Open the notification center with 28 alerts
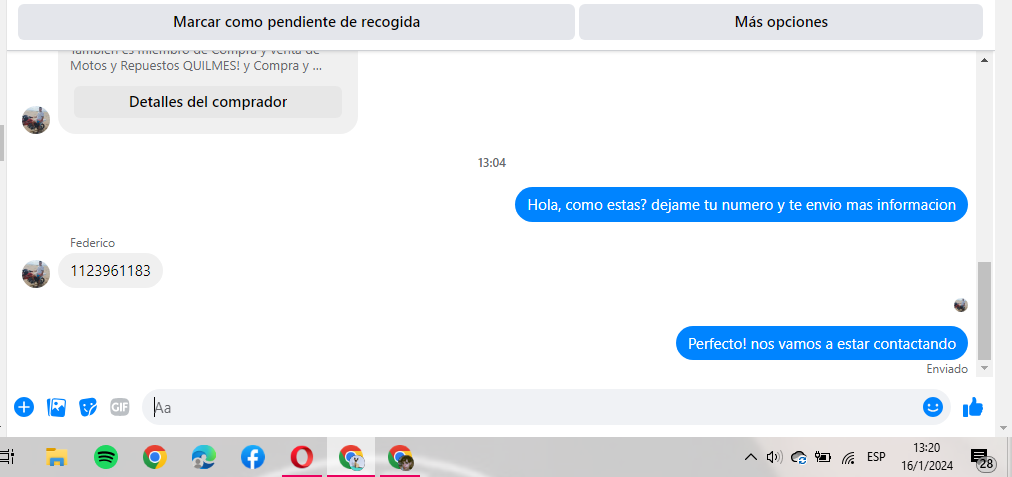 (981, 459)
